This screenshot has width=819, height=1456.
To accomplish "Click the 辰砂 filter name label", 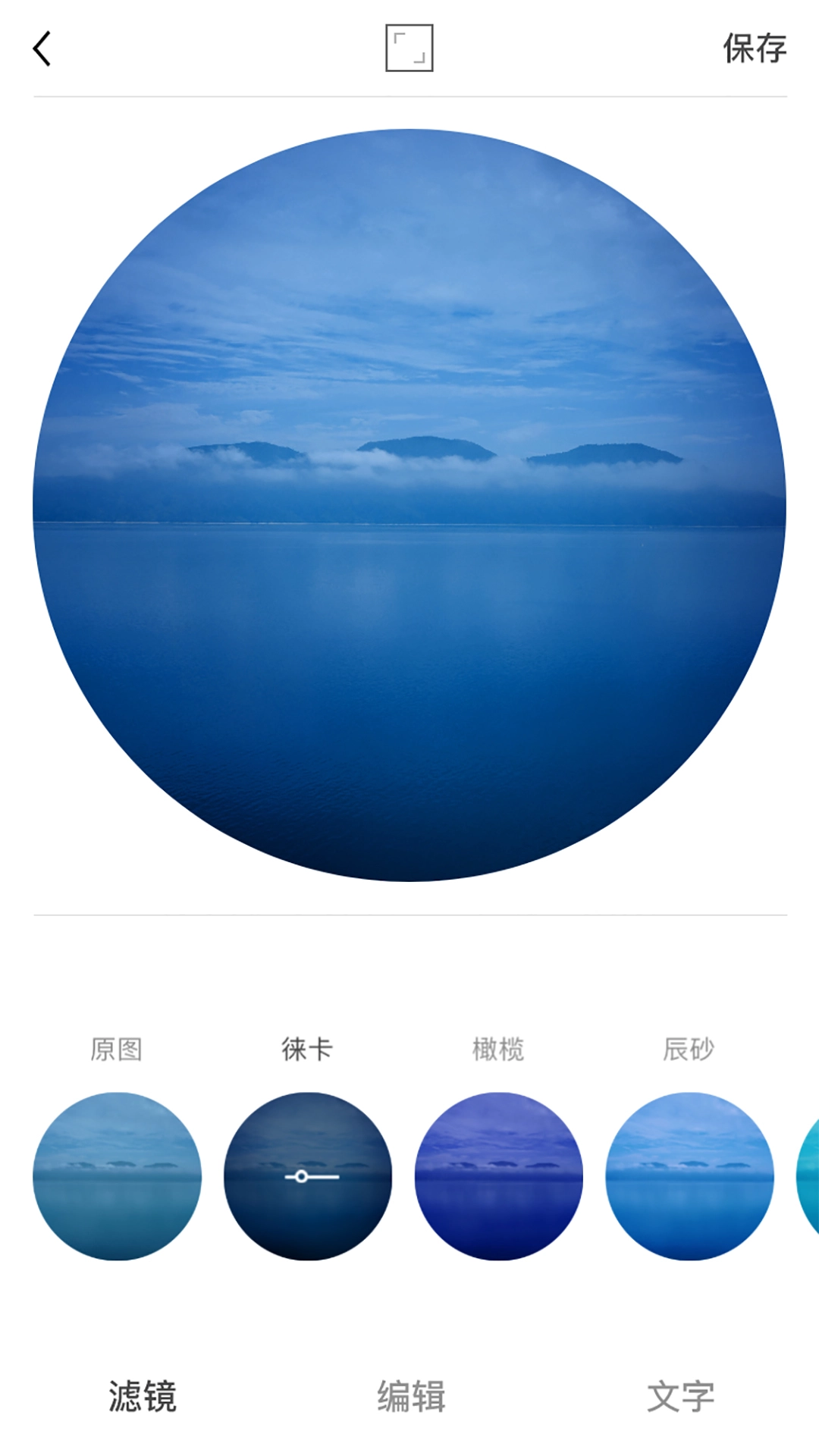I will 688,1050.
